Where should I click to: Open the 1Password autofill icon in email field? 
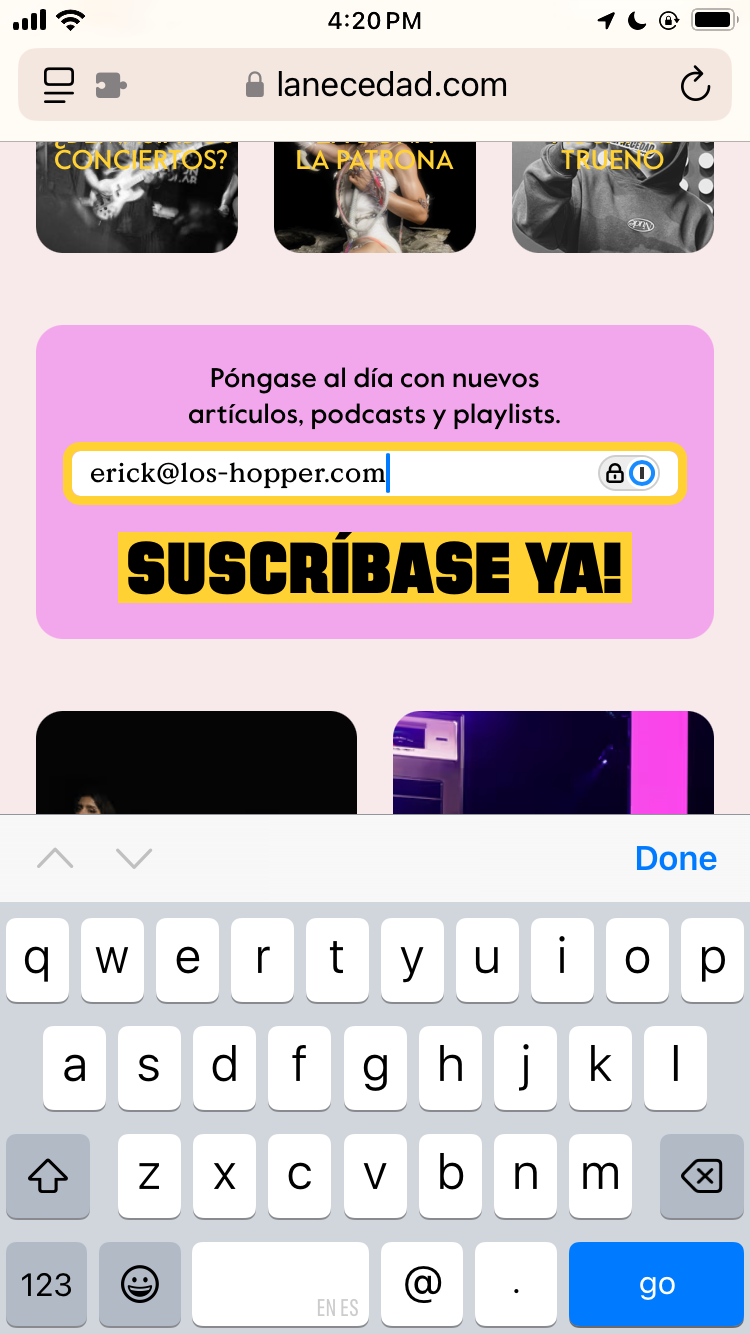tap(641, 473)
